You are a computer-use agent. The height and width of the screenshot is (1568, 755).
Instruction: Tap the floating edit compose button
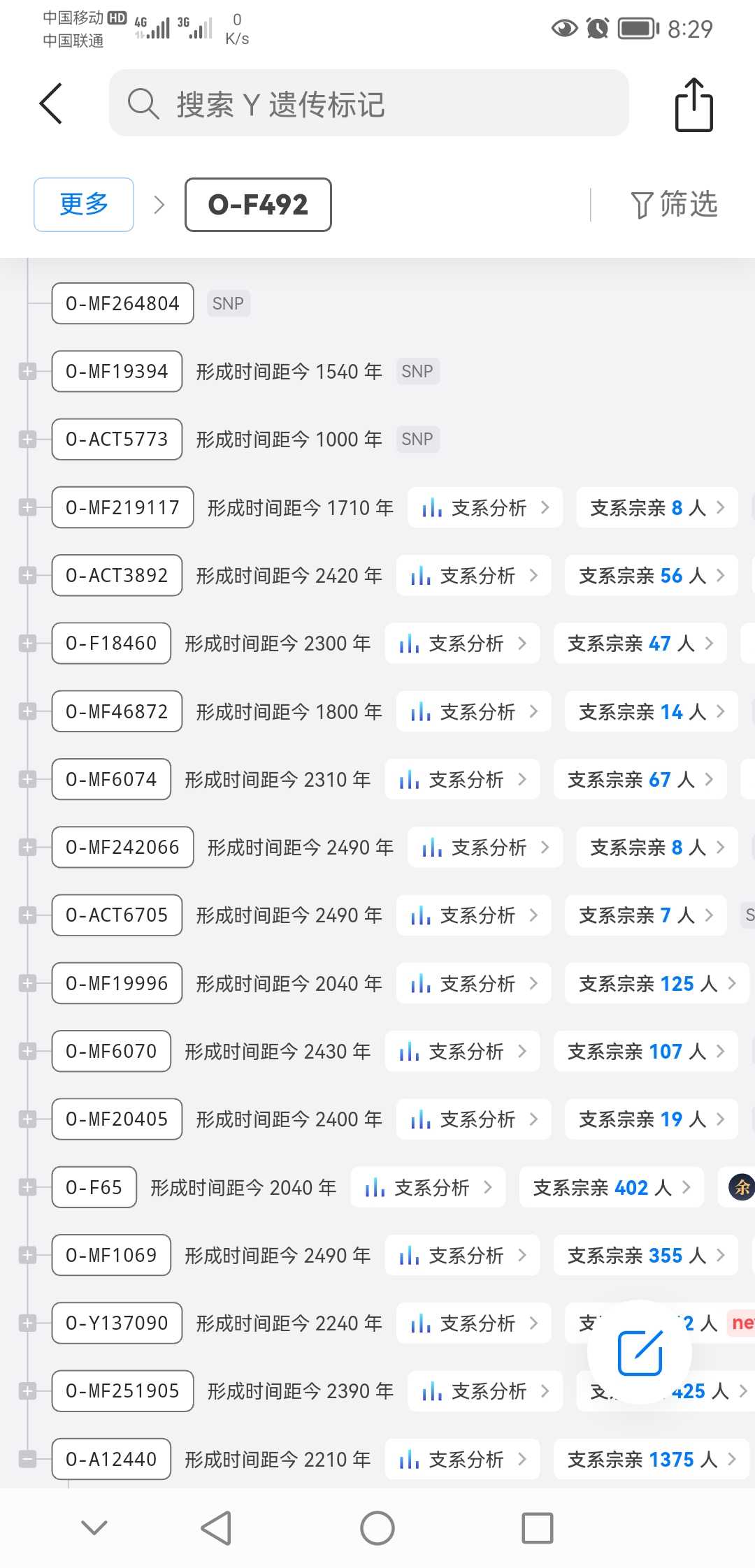[640, 1353]
